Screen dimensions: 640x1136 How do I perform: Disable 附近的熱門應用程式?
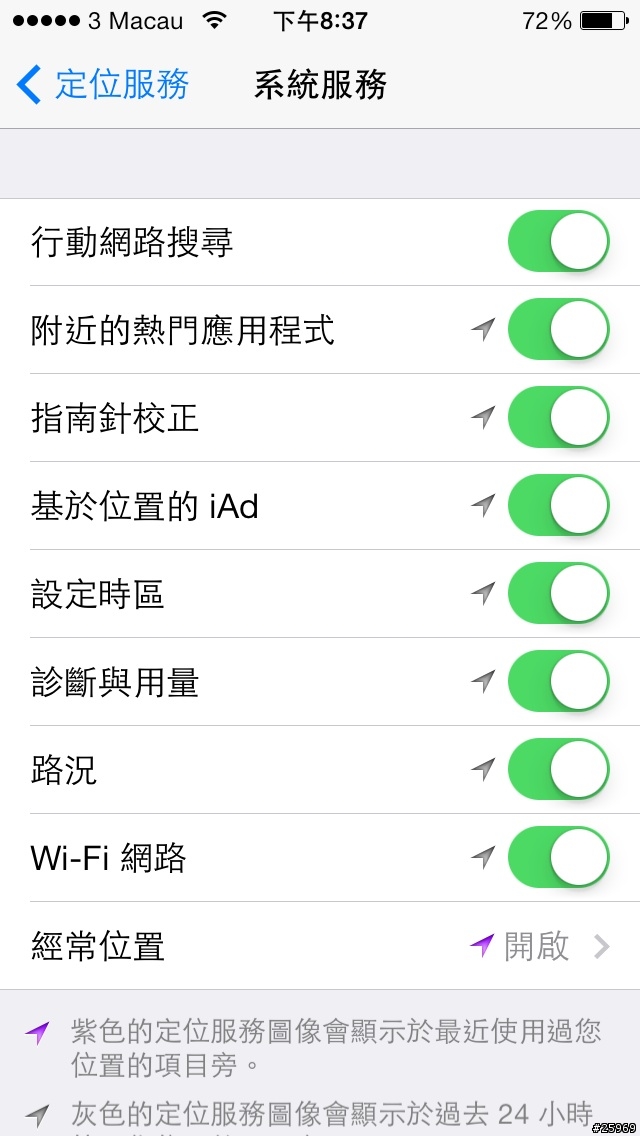coord(558,330)
